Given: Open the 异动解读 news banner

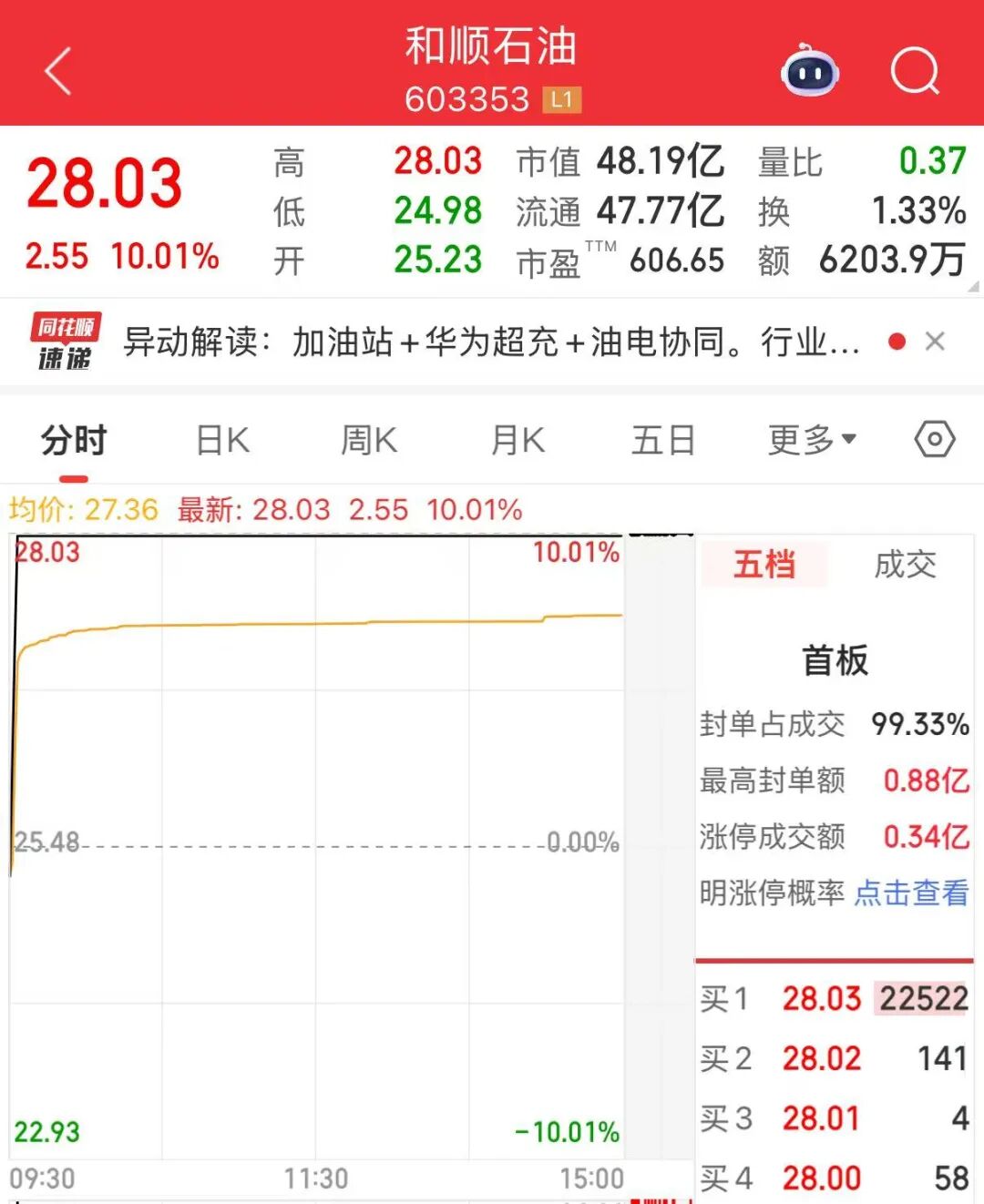Looking at the screenshot, I should [x=490, y=343].
